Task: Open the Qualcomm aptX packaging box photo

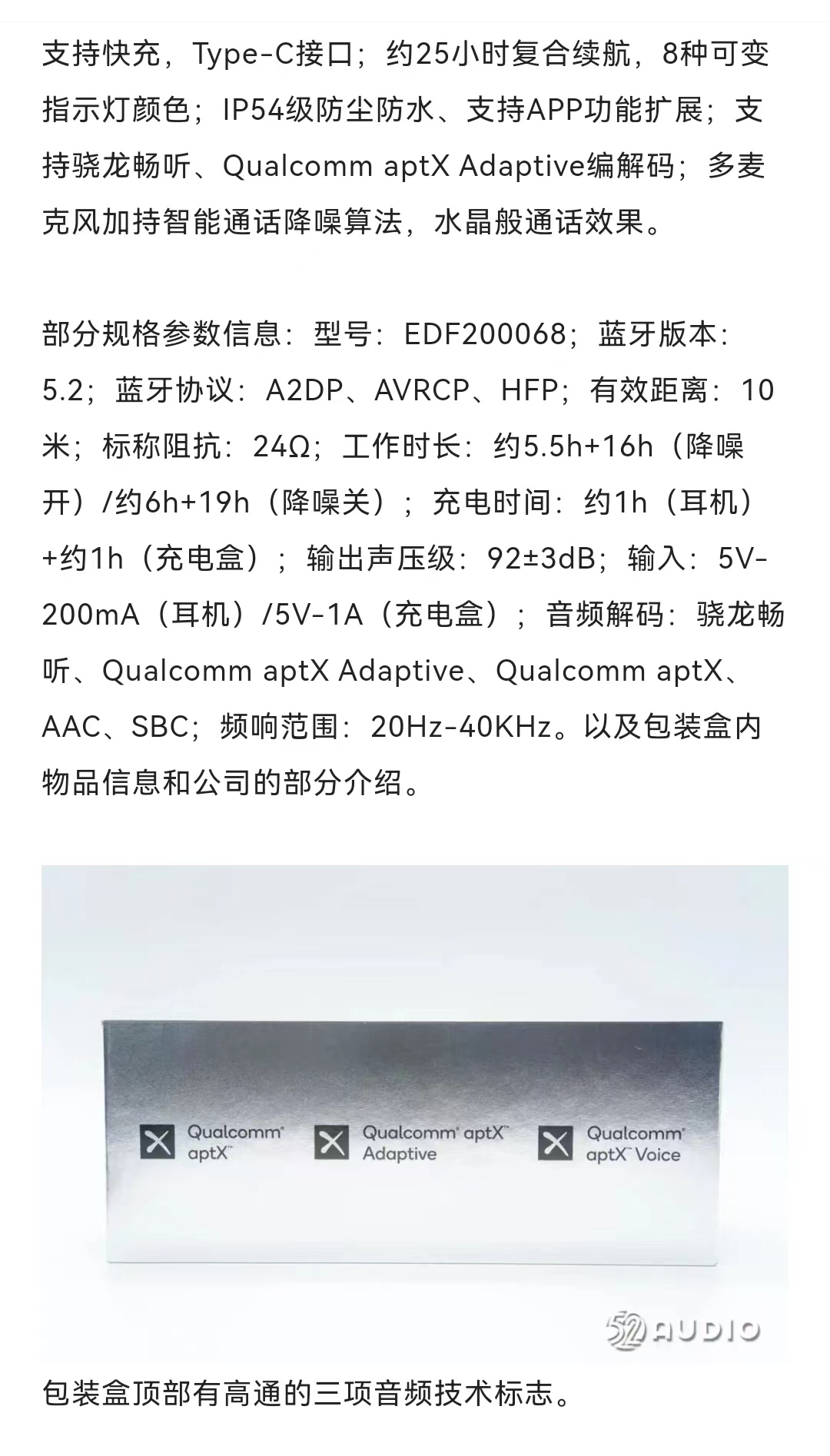Action: (x=415, y=1114)
